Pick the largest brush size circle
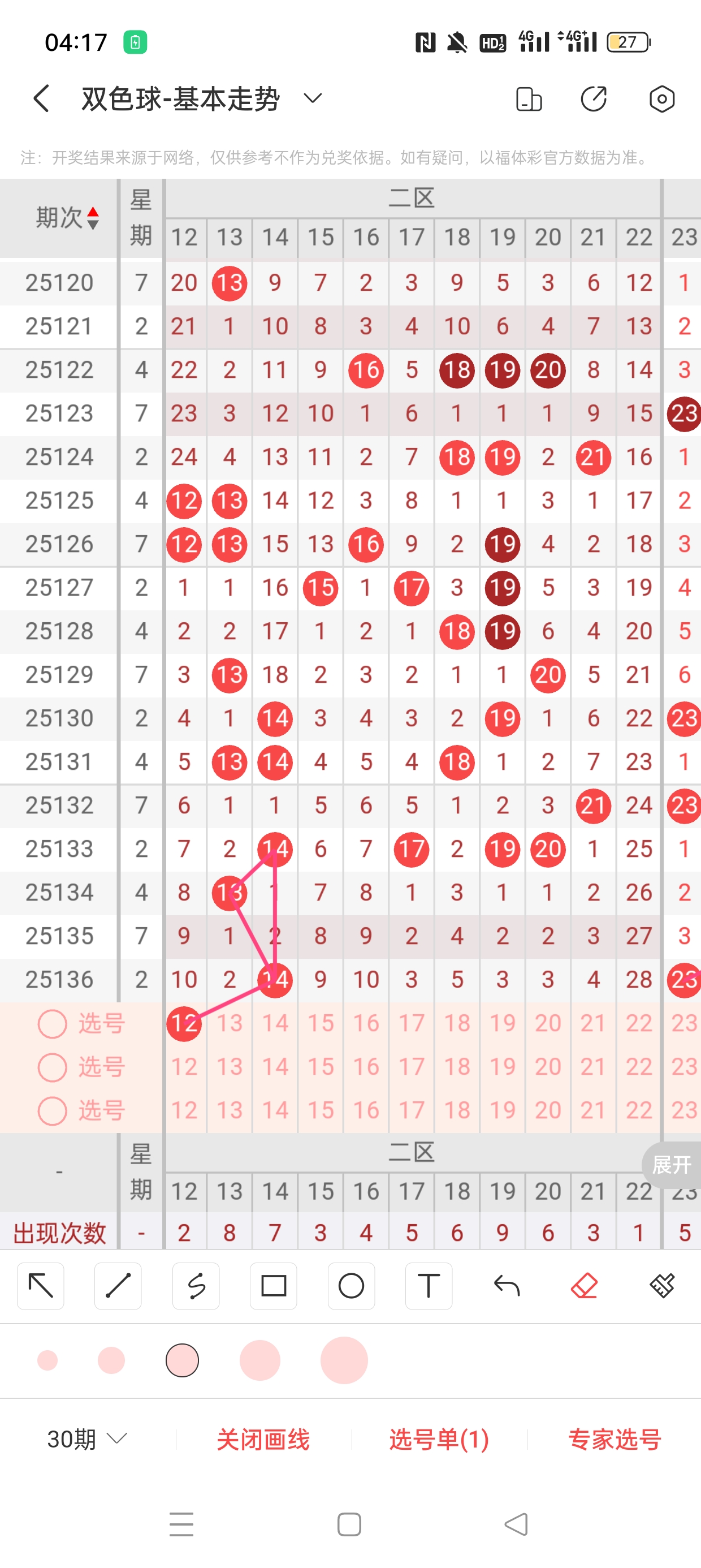This screenshot has height=1568, width=701. pos(344,1360)
